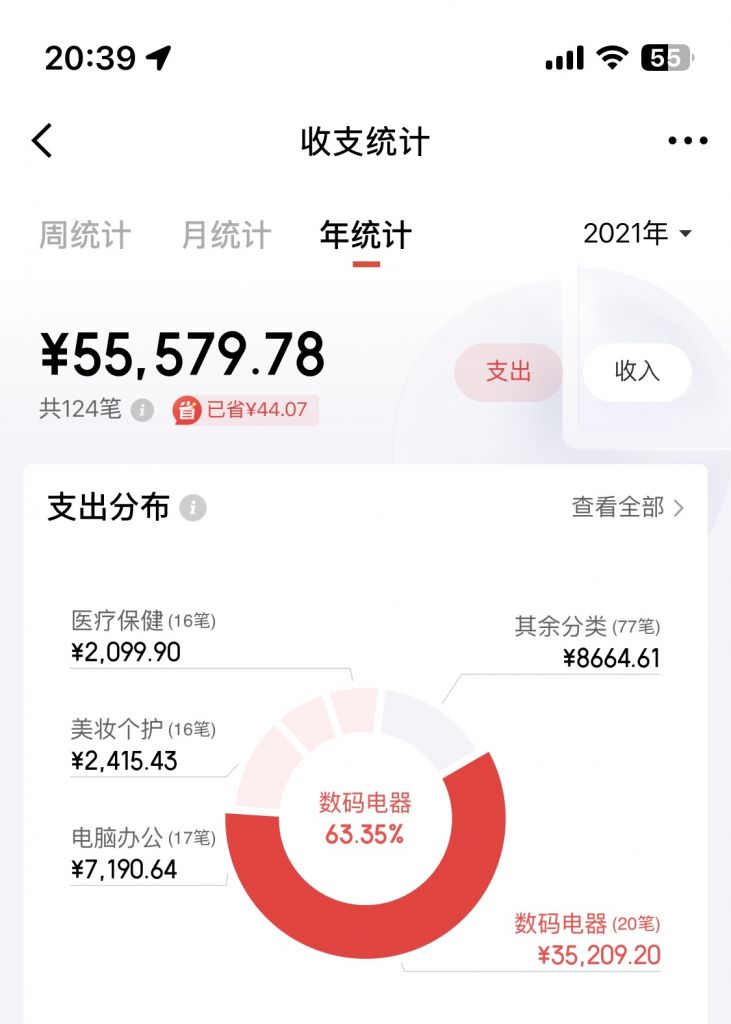
Task: Open the 已省¥44.07 savings badge
Action: point(245,410)
